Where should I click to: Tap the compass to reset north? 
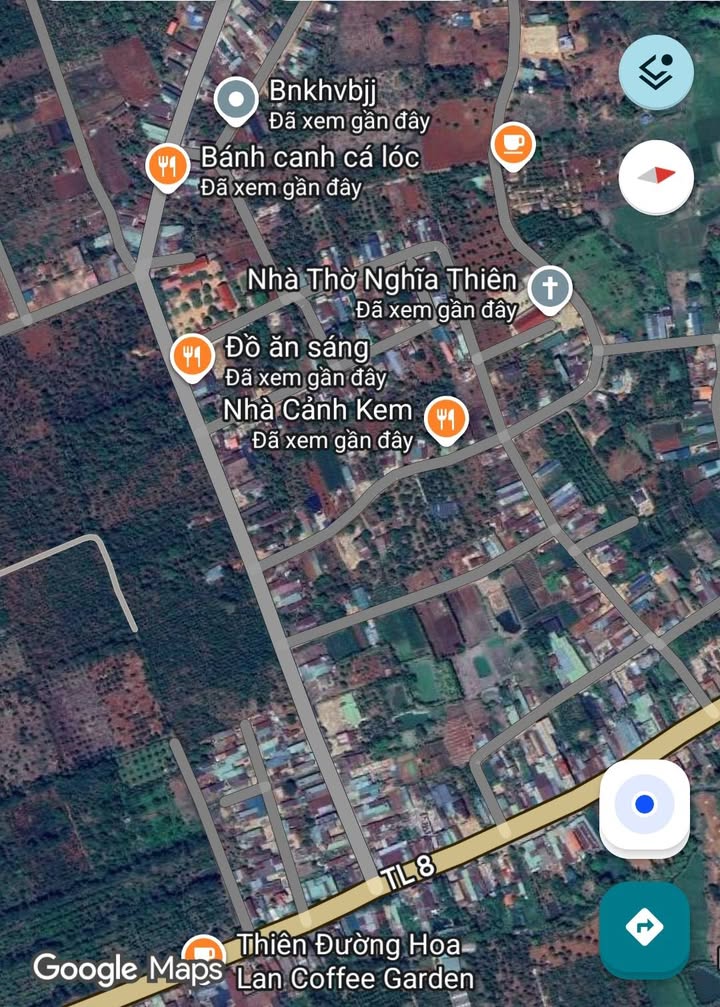point(655,176)
